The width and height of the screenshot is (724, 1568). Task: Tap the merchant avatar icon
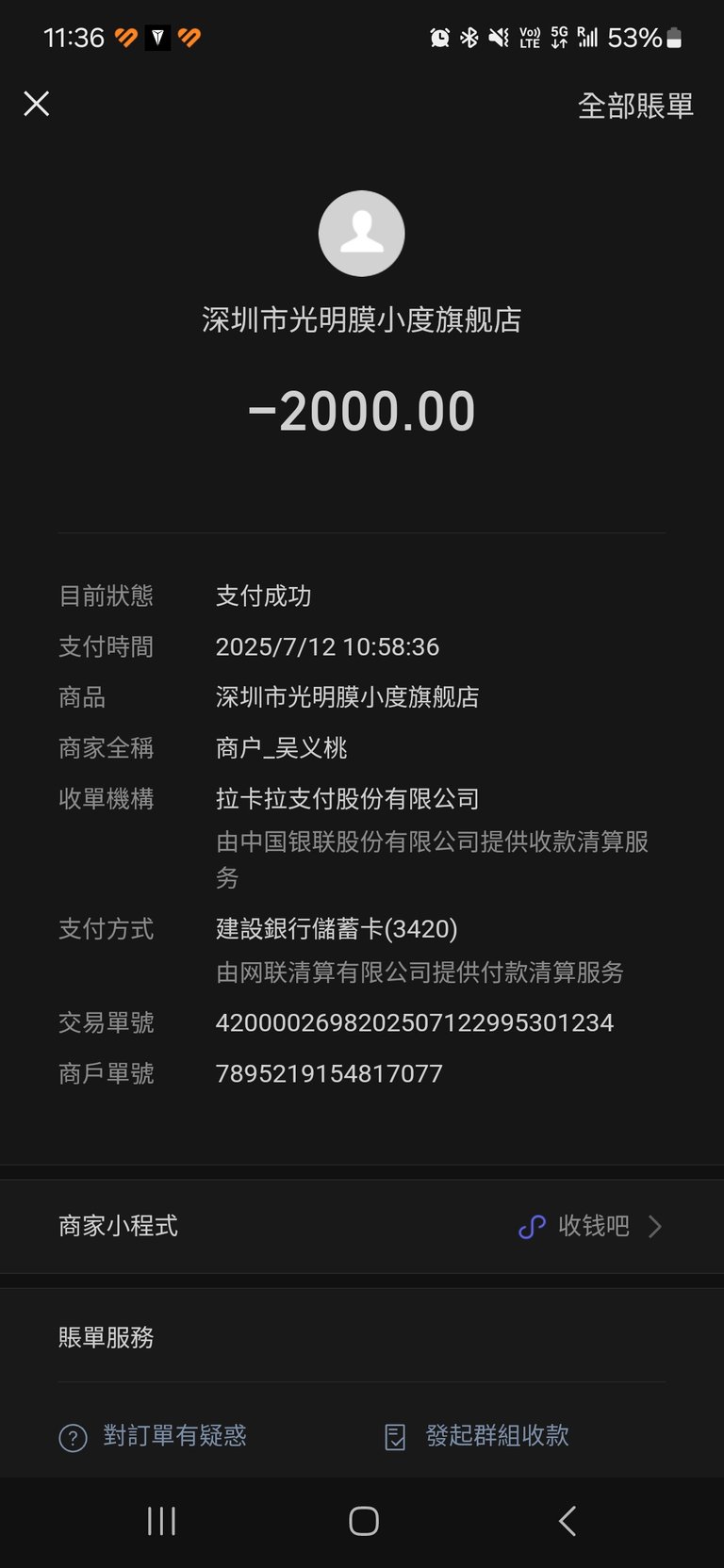click(x=362, y=234)
